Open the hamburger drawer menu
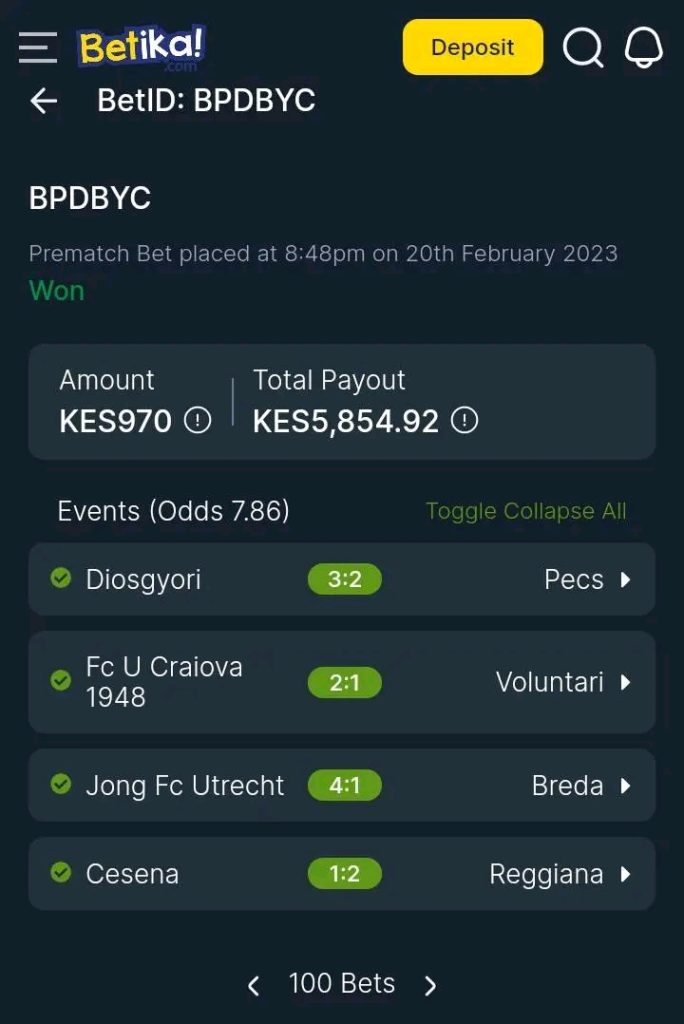Image resolution: width=684 pixels, height=1024 pixels. pos(38,47)
